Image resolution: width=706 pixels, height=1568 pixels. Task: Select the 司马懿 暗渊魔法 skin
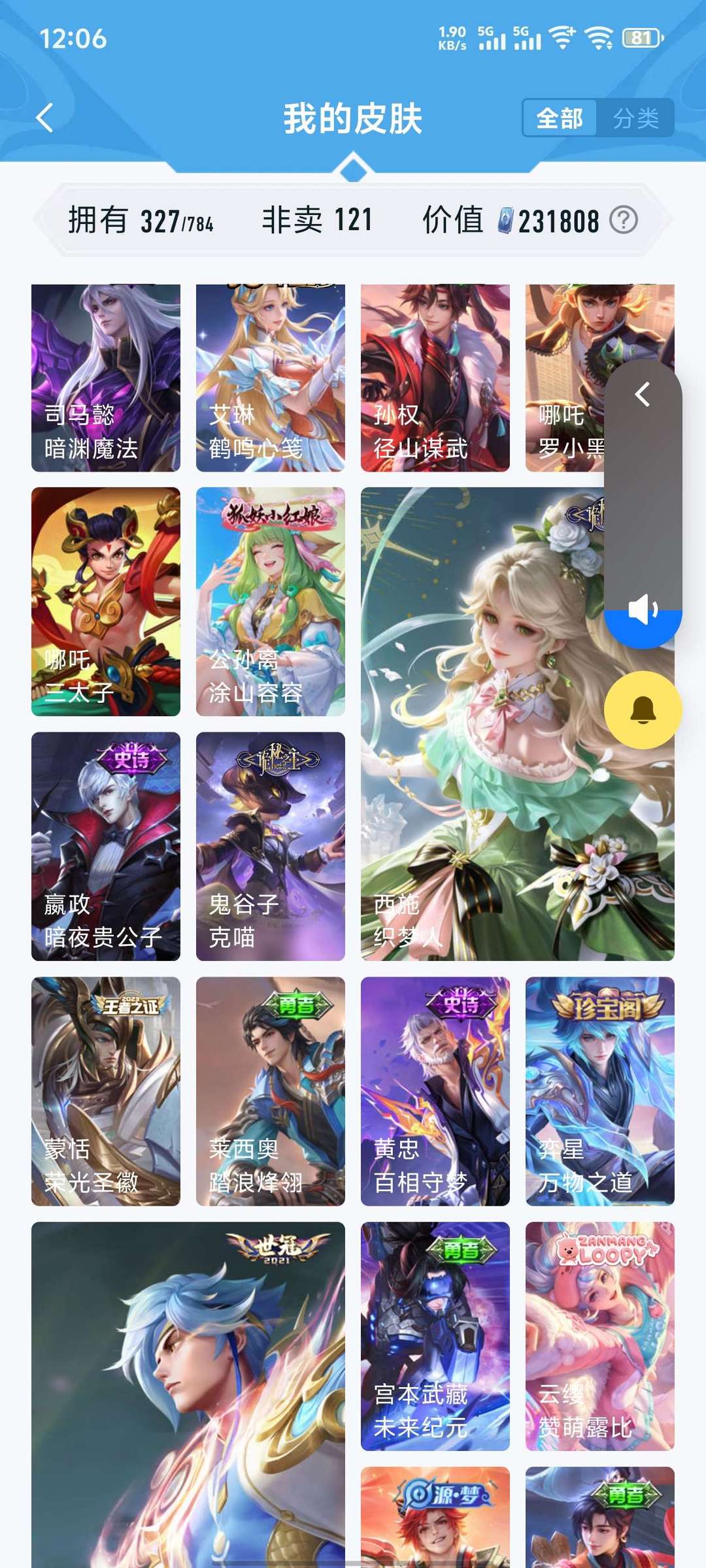(x=106, y=376)
